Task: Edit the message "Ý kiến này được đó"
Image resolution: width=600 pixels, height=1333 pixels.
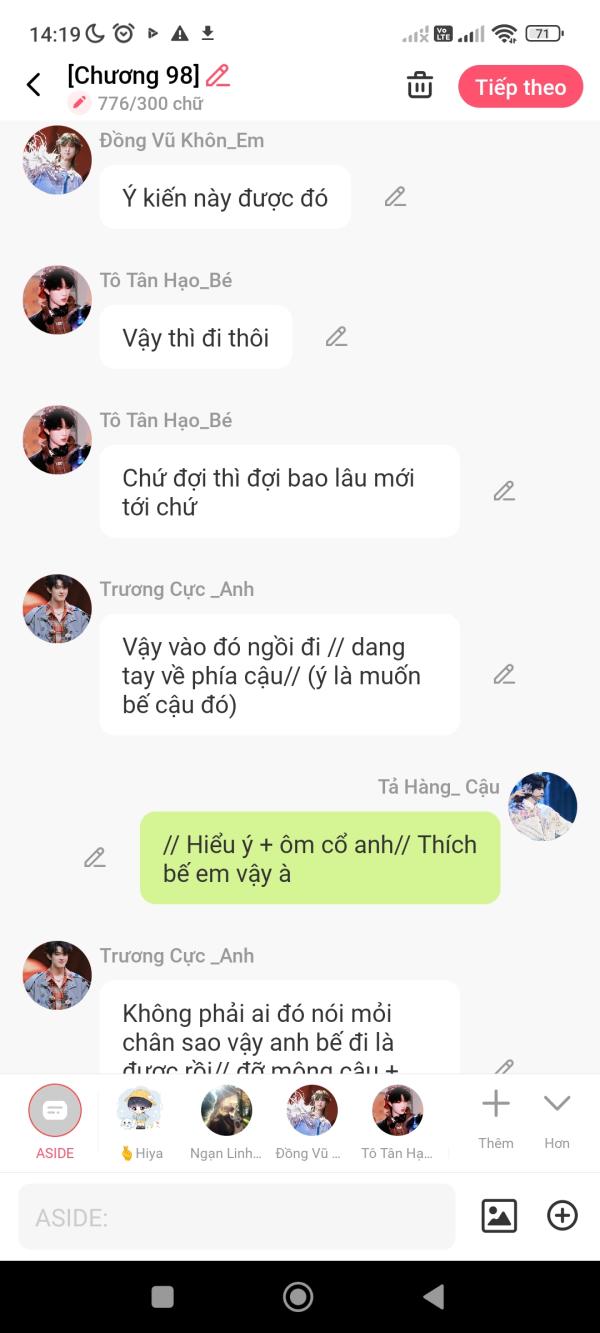Action: coord(396,197)
